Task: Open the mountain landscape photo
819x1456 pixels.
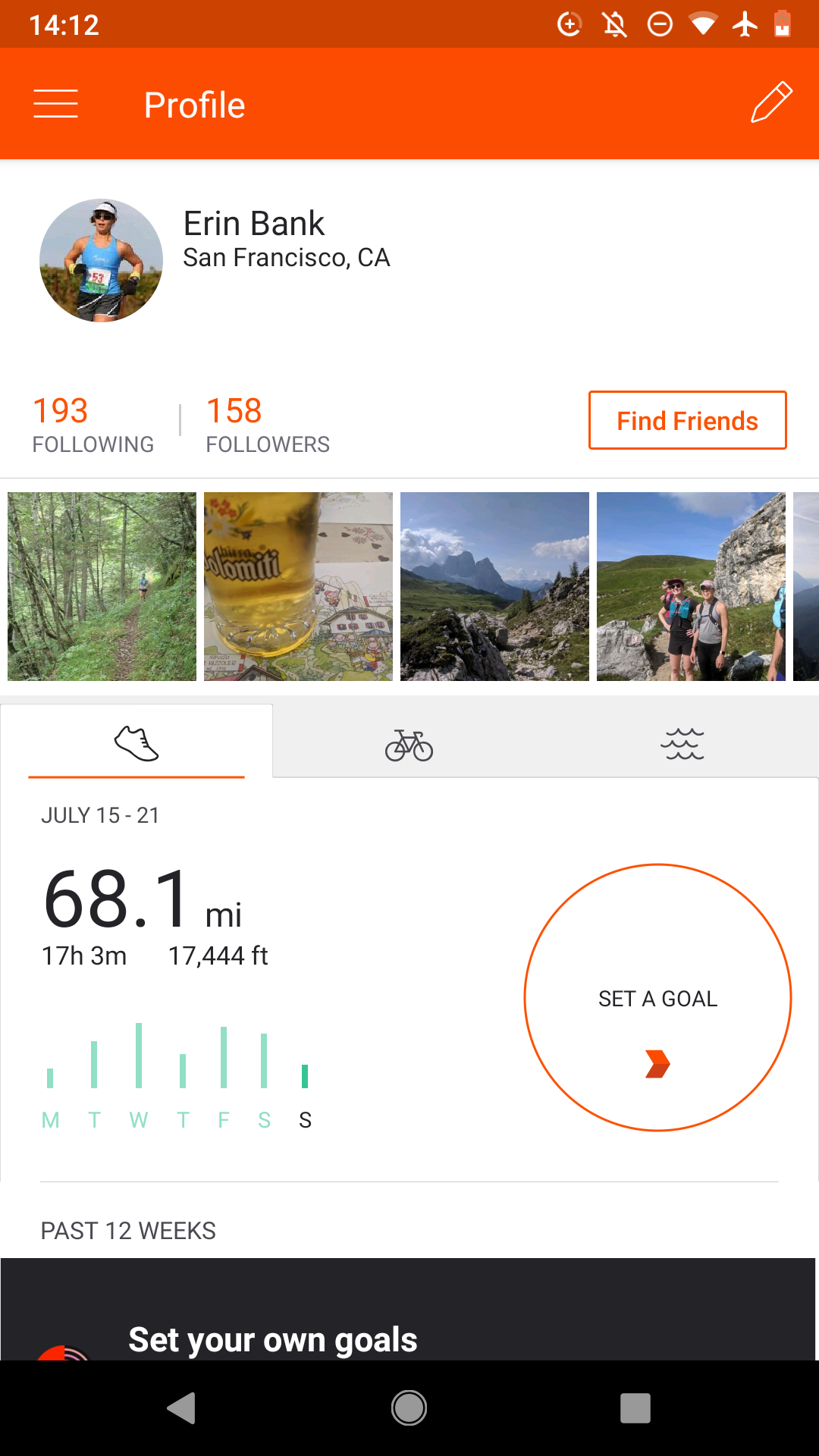Action: pos(494,586)
